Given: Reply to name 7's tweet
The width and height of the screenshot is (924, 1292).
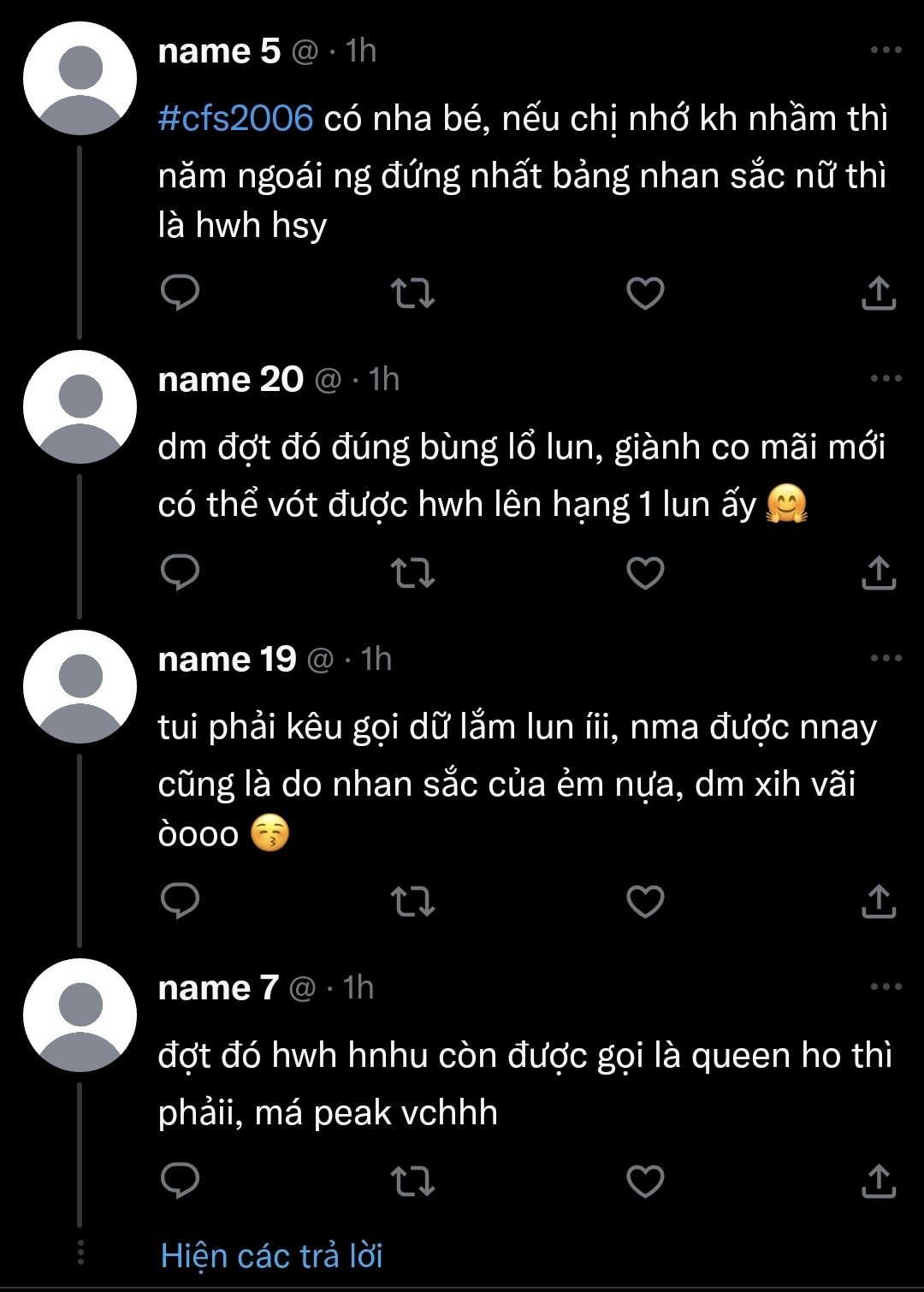Looking at the screenshot, I should [x=180, y=1181].
